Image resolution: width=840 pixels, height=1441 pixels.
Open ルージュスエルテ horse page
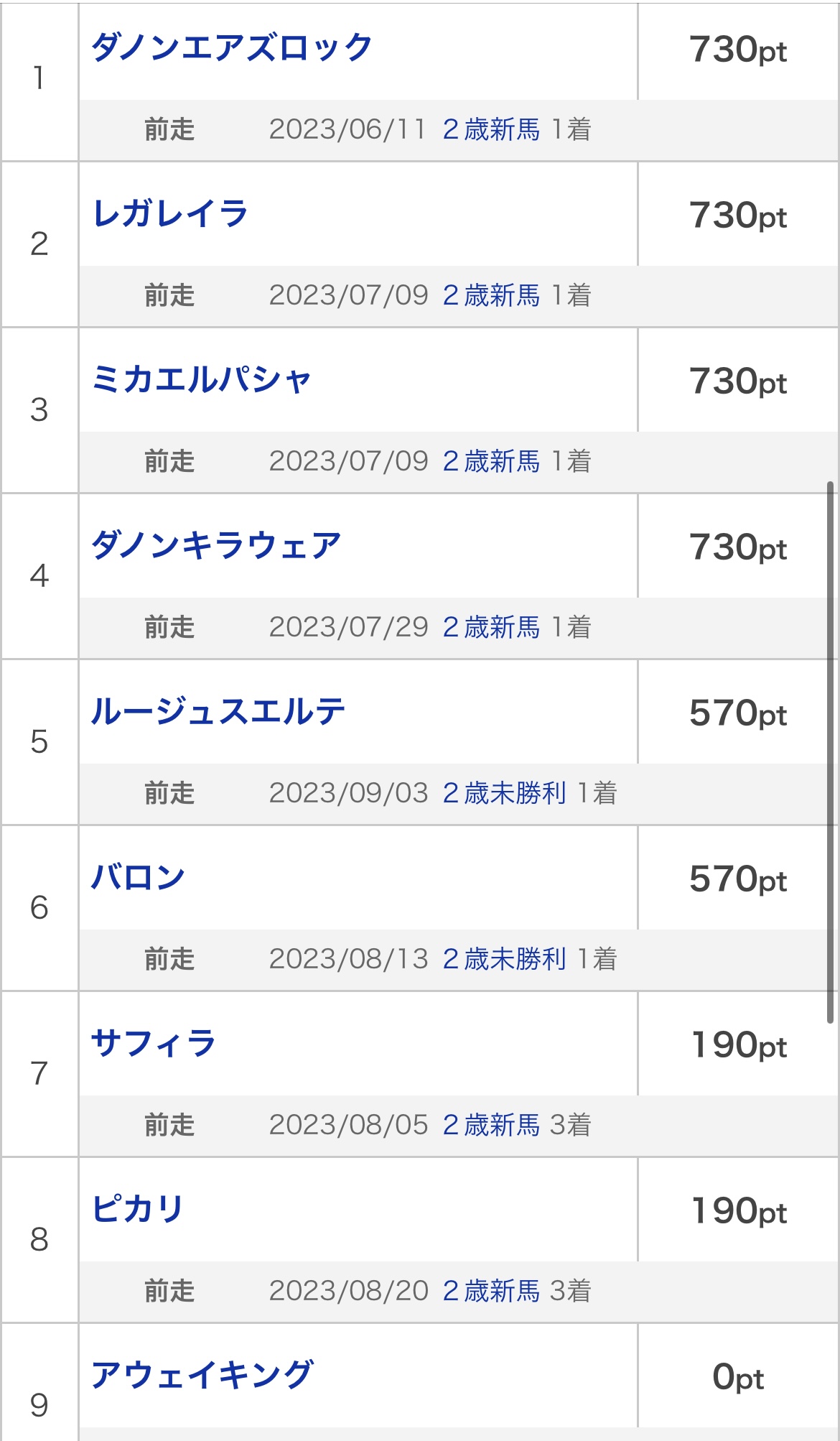tap(218, 712)
